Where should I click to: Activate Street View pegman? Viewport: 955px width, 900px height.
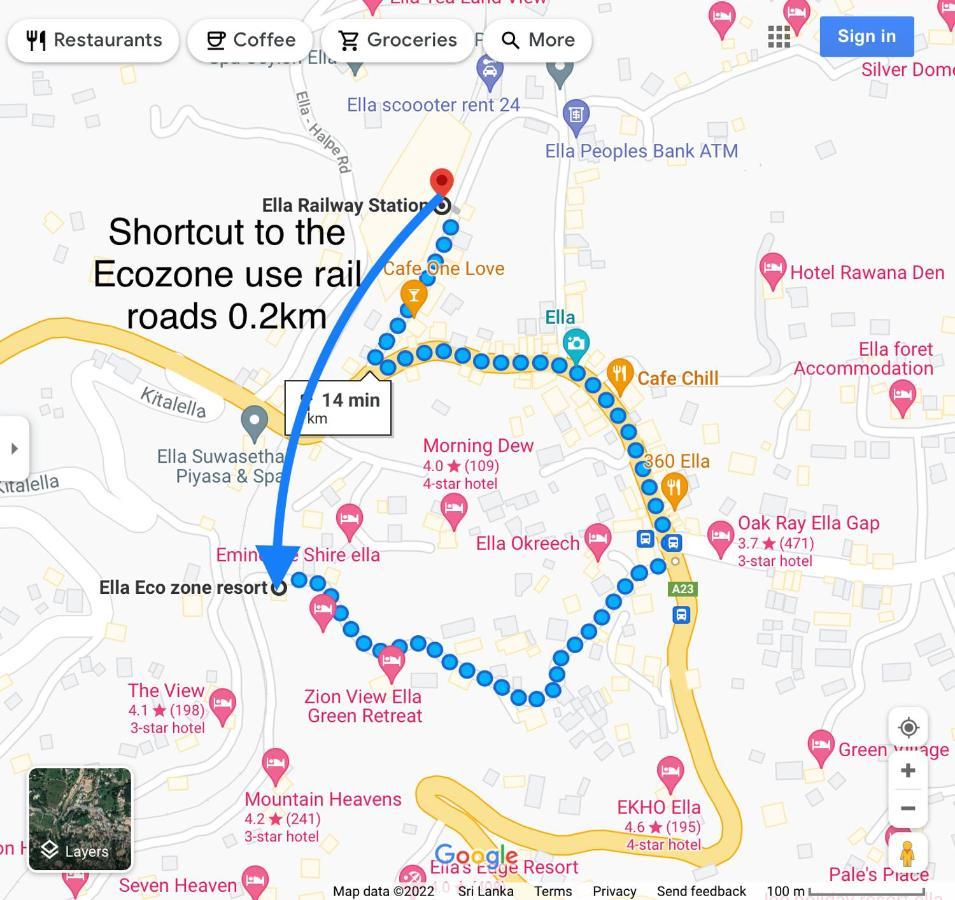click(908, 854)
